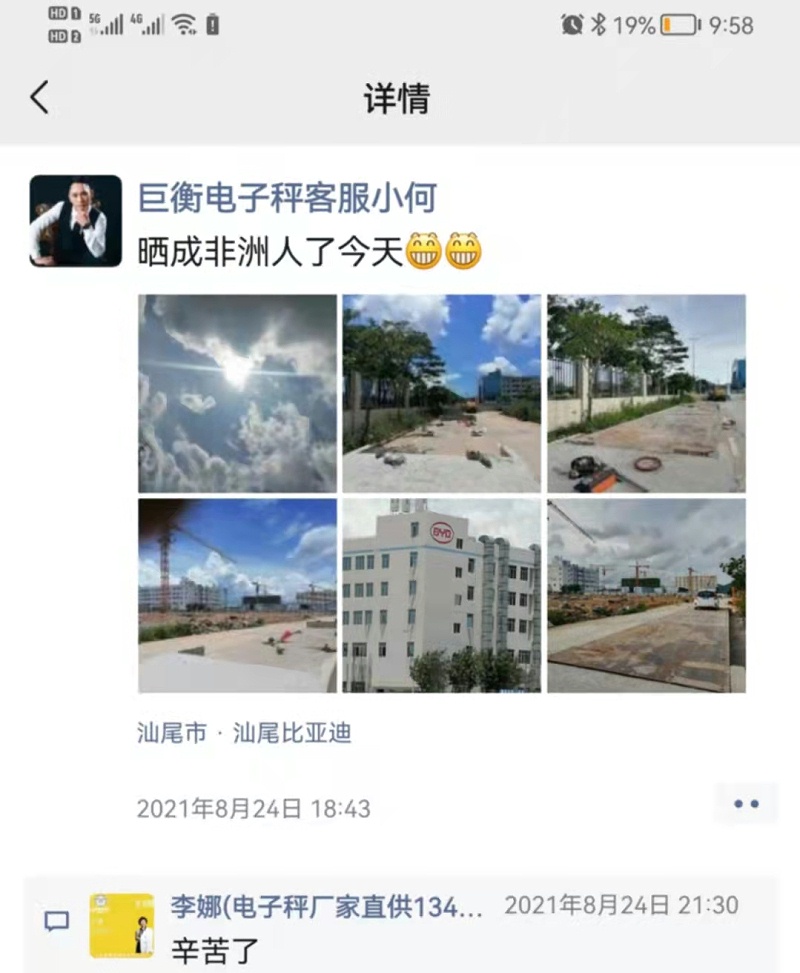View the photo with fence and tools

click(646, 393)
